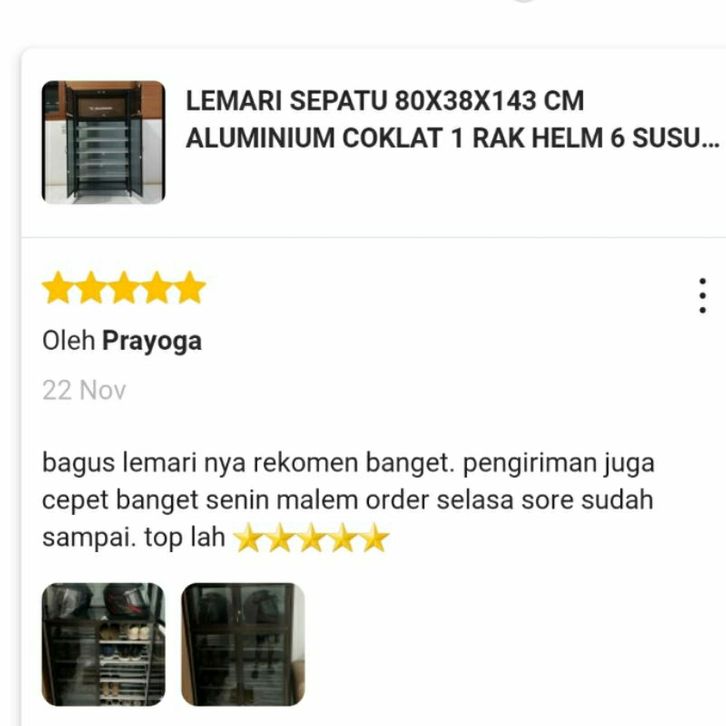The width and height of the screenshot is (726, 726).
Task: Open the Lemari Sepatu product listing
Action: pyautogui.click(x=450, y=119)
